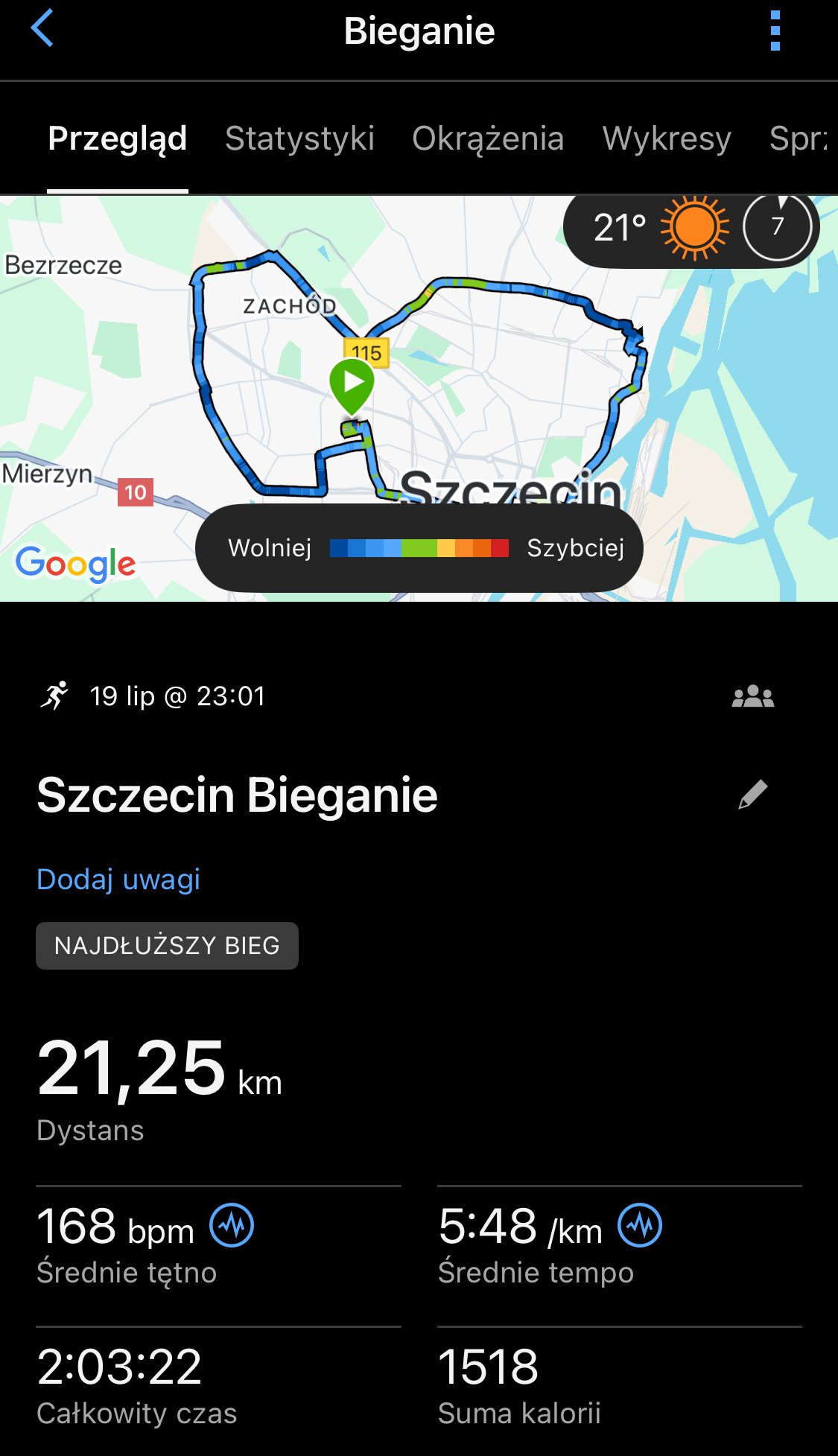This screenshot has width=838, height=1456.
Task: Open the three-dot overflow menu
Action: coord(775,31)
